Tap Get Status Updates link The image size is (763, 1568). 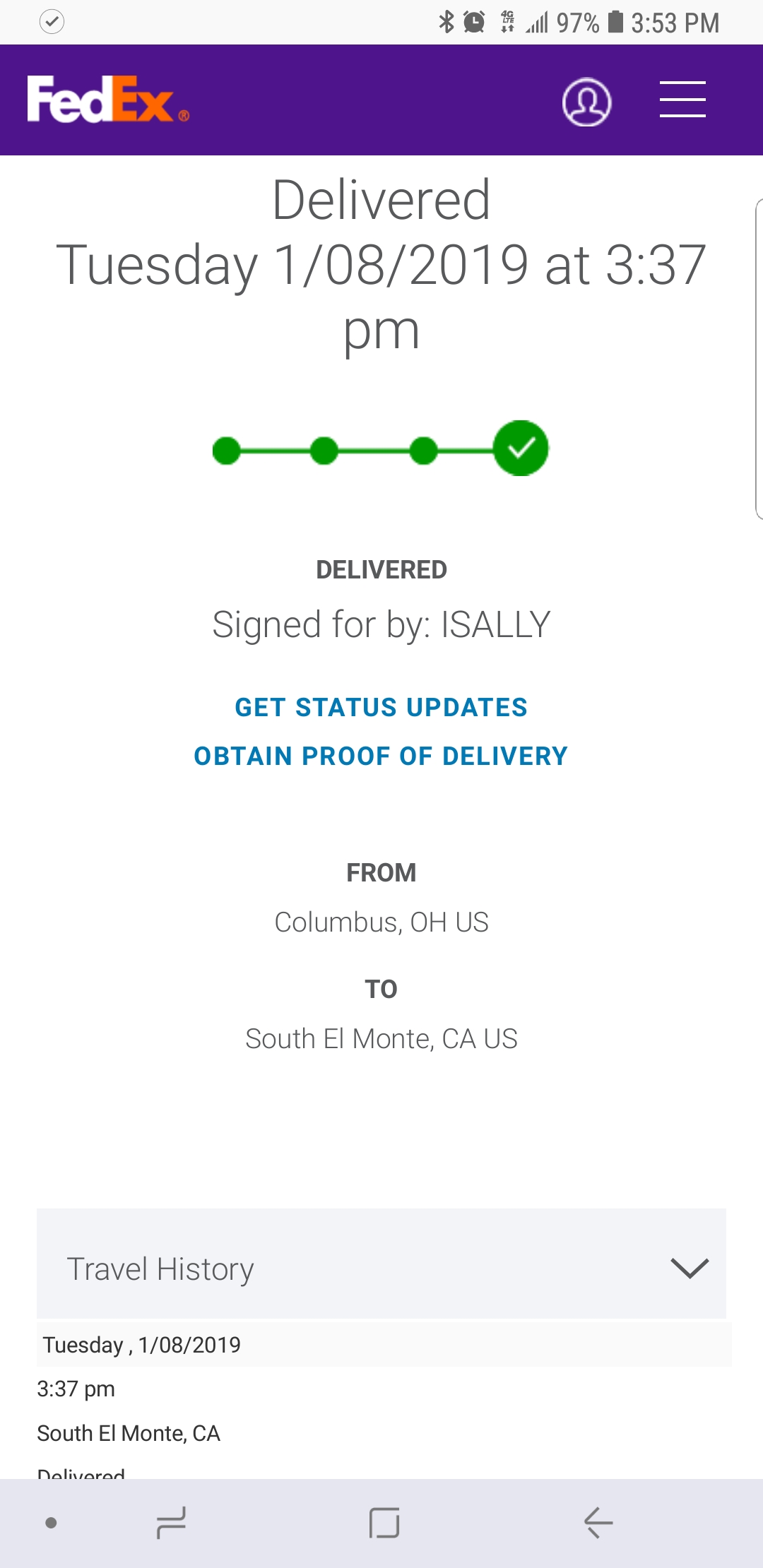[x=381, y=707]
